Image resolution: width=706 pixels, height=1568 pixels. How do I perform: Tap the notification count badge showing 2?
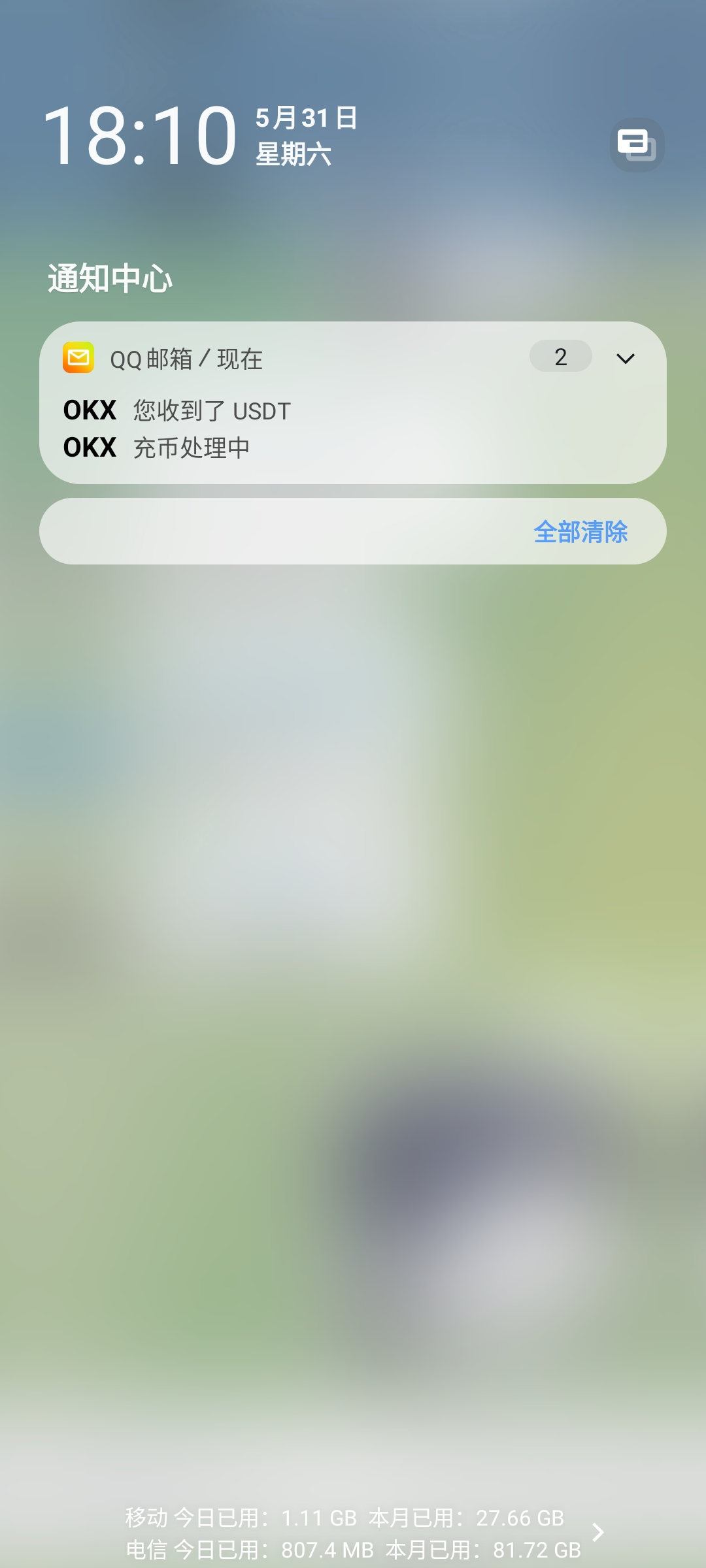tap(561, 357)
